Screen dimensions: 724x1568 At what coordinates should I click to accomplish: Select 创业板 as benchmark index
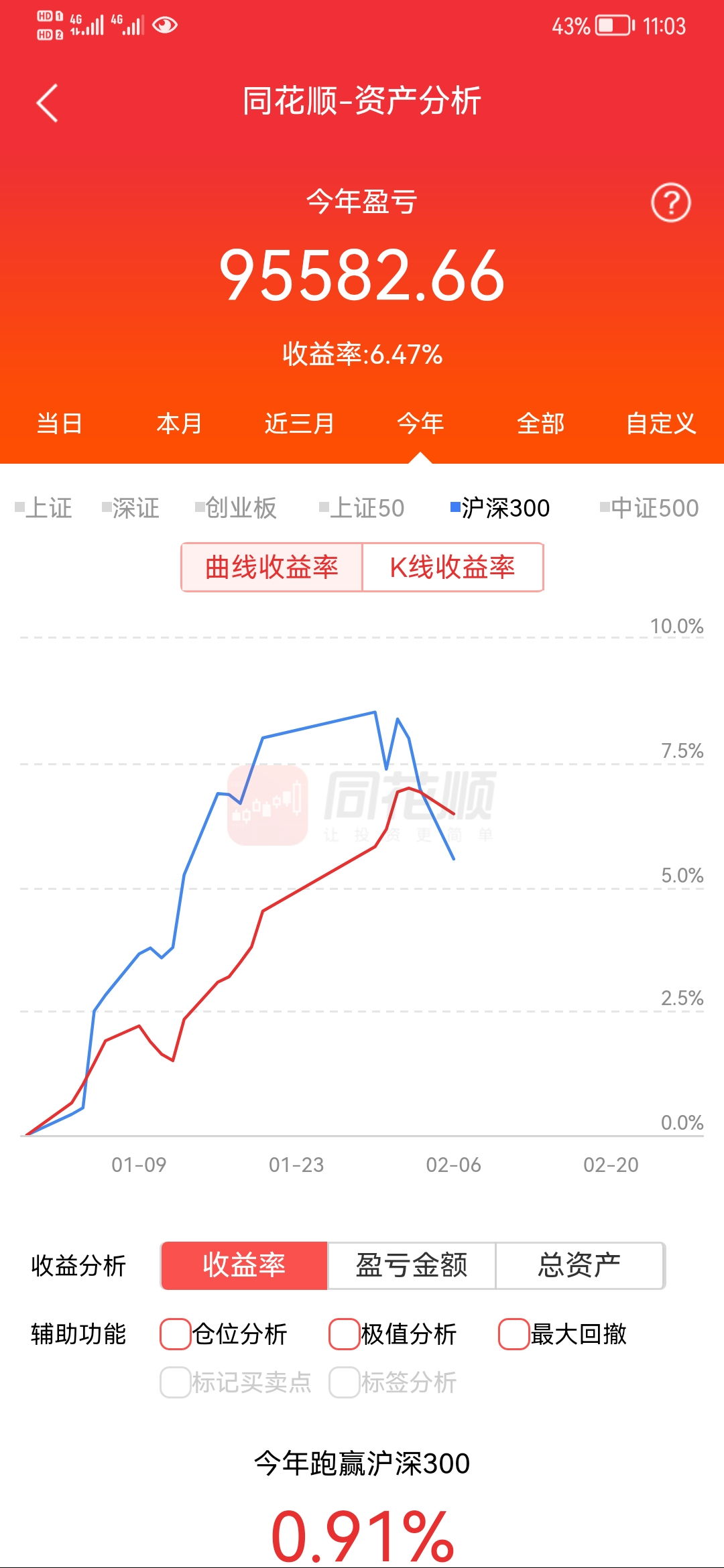236,508
